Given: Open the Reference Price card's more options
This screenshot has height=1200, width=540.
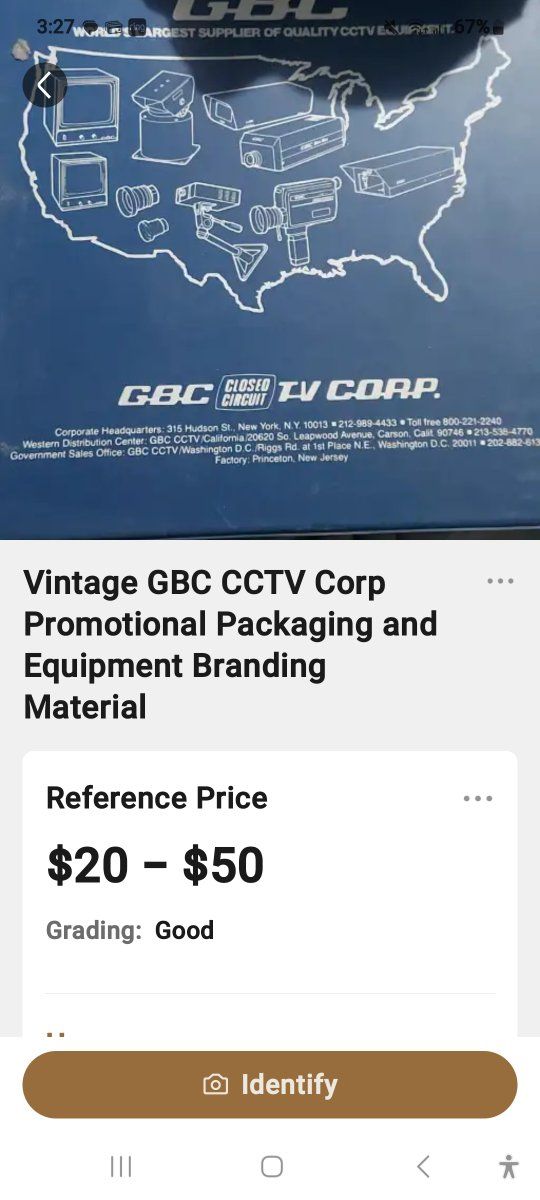Looking at the screenshot, I should coord(478,798).
